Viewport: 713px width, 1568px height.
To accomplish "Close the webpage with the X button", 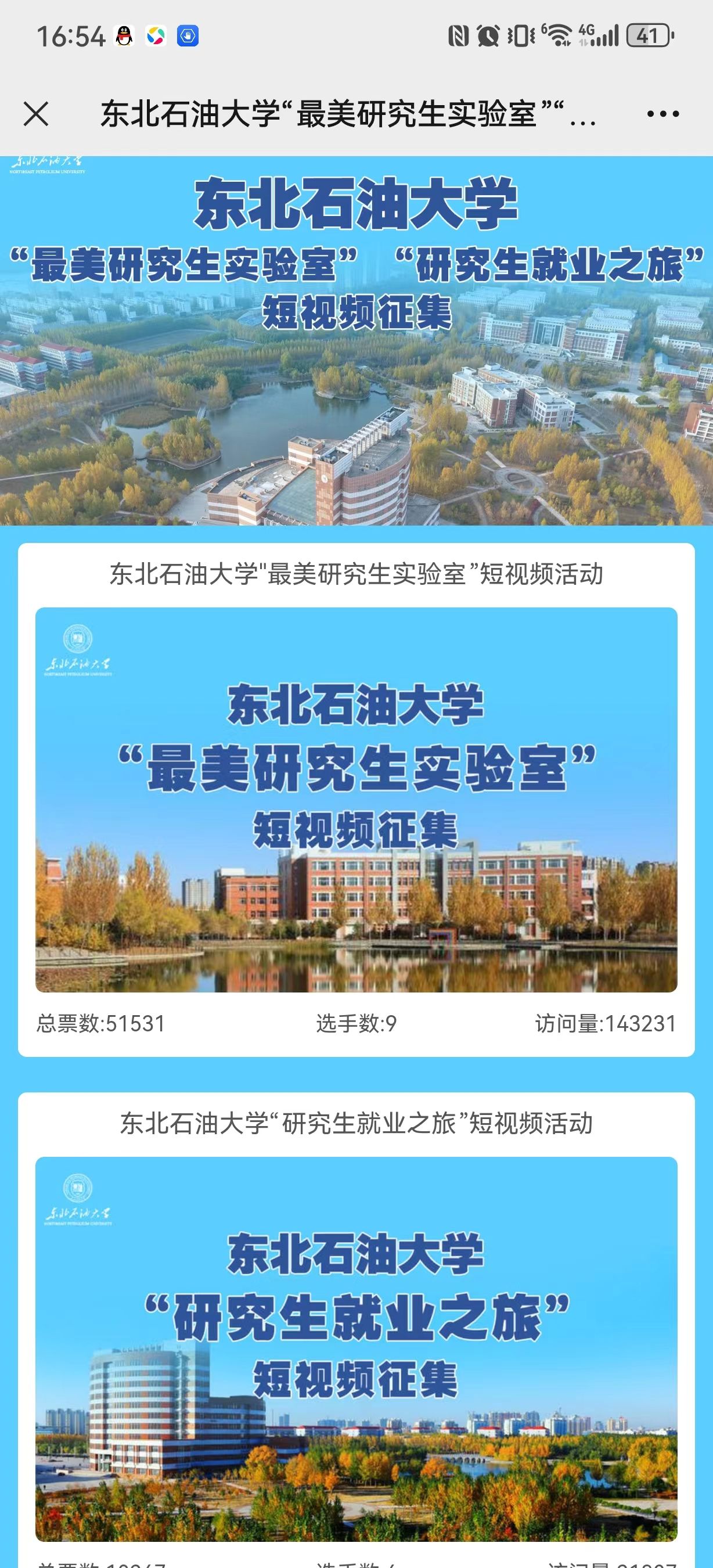I will pos(36,114).
